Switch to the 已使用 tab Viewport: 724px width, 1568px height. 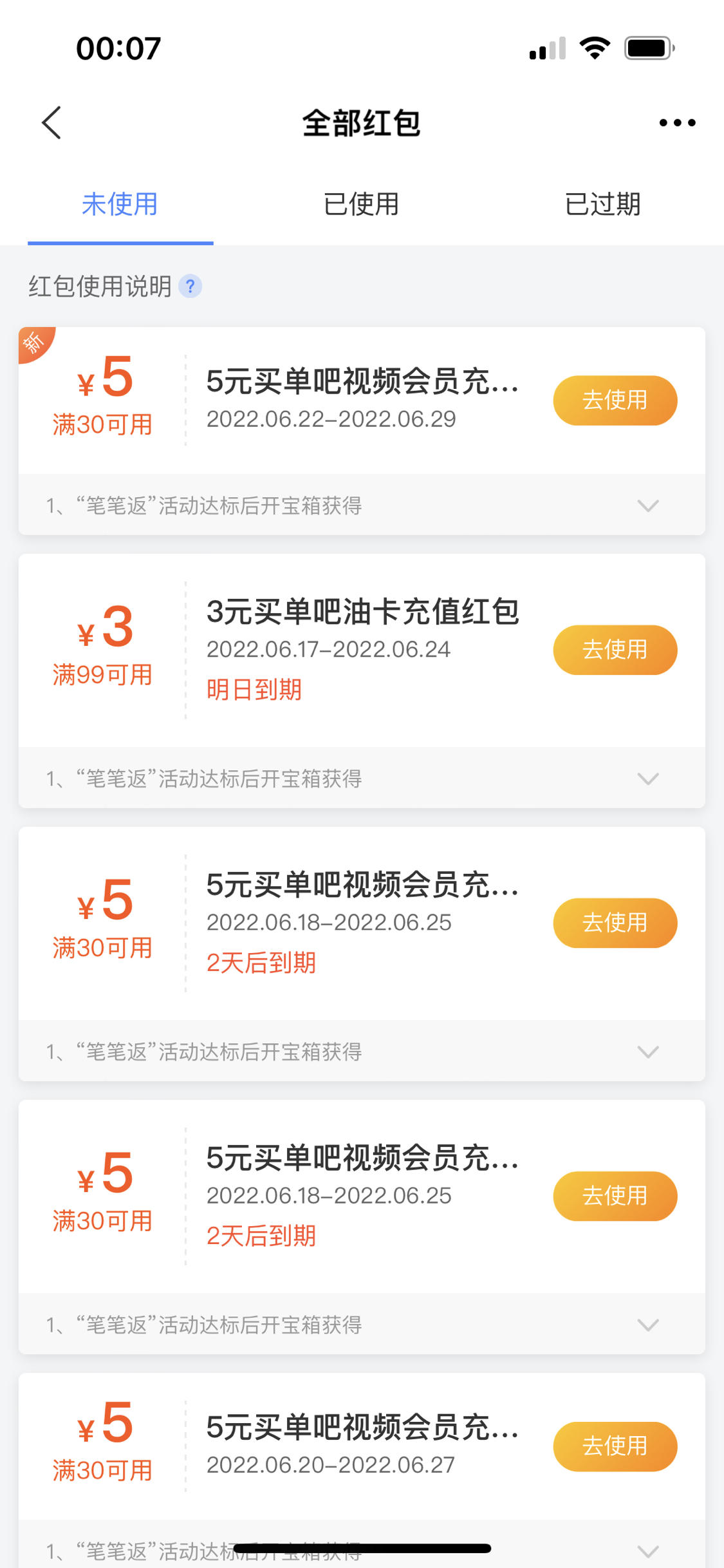point(361,204)
